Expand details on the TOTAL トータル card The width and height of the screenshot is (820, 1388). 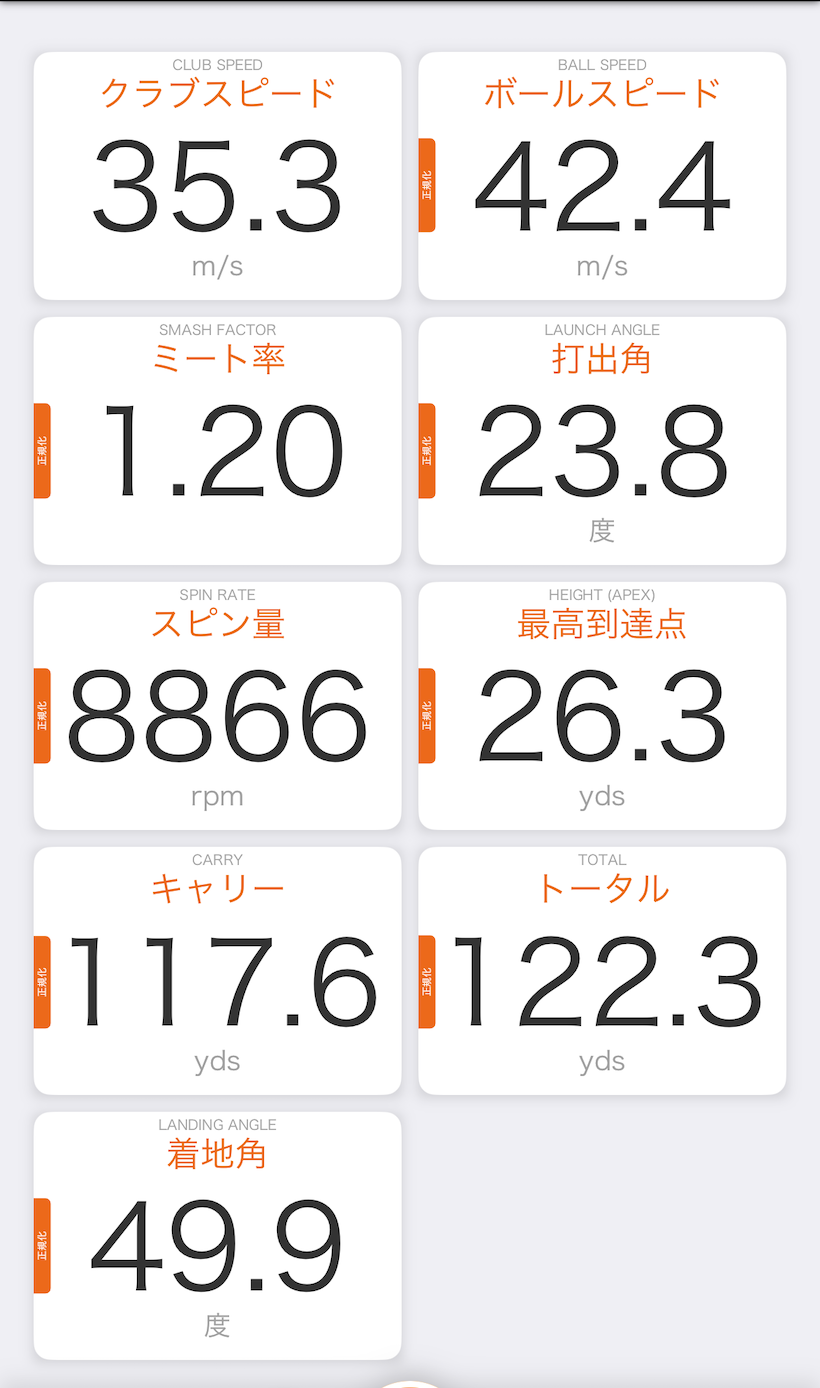click(601, 970)
